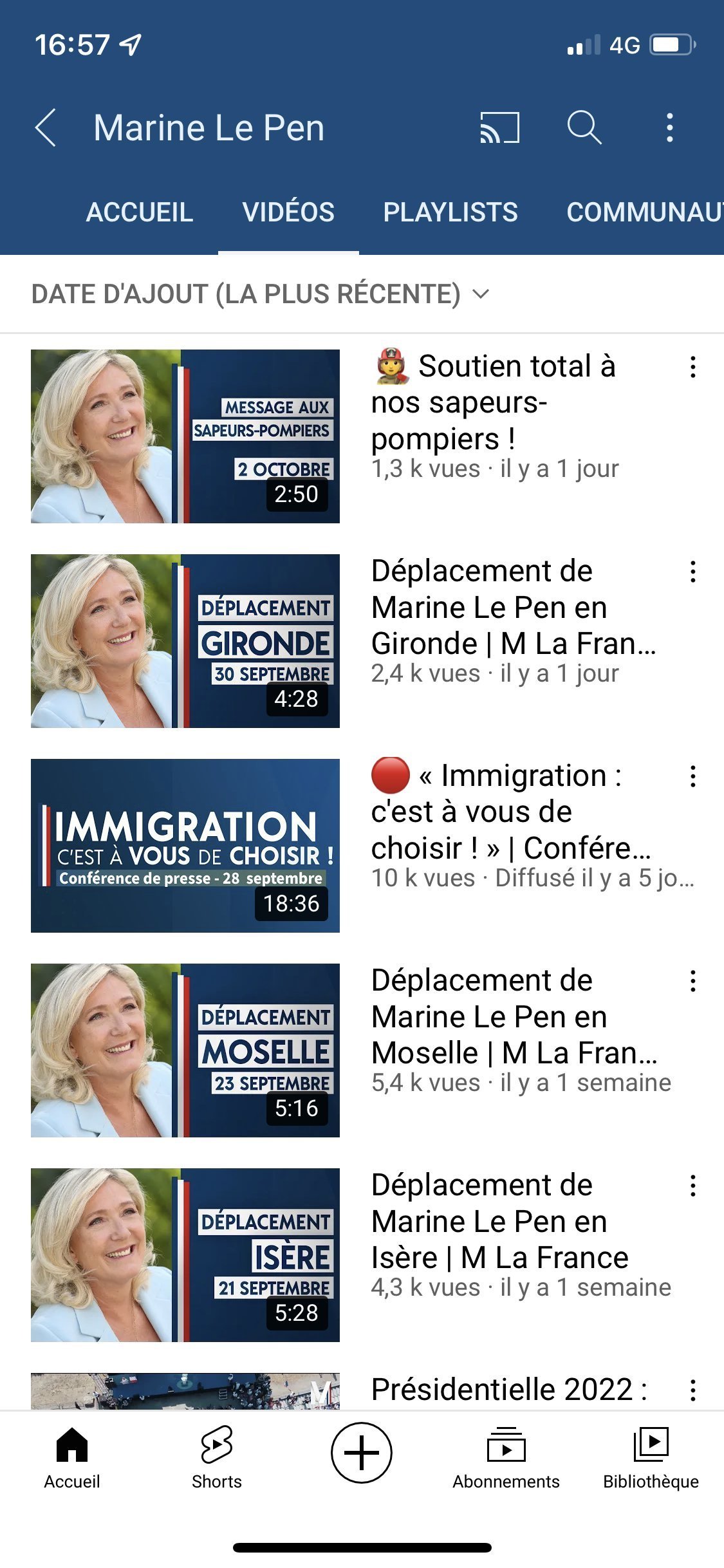The width and height of the screenshot is (724, 1568).
Task: Switch to the PLAYLISTS tab
Action: click(x=450, y=212)
